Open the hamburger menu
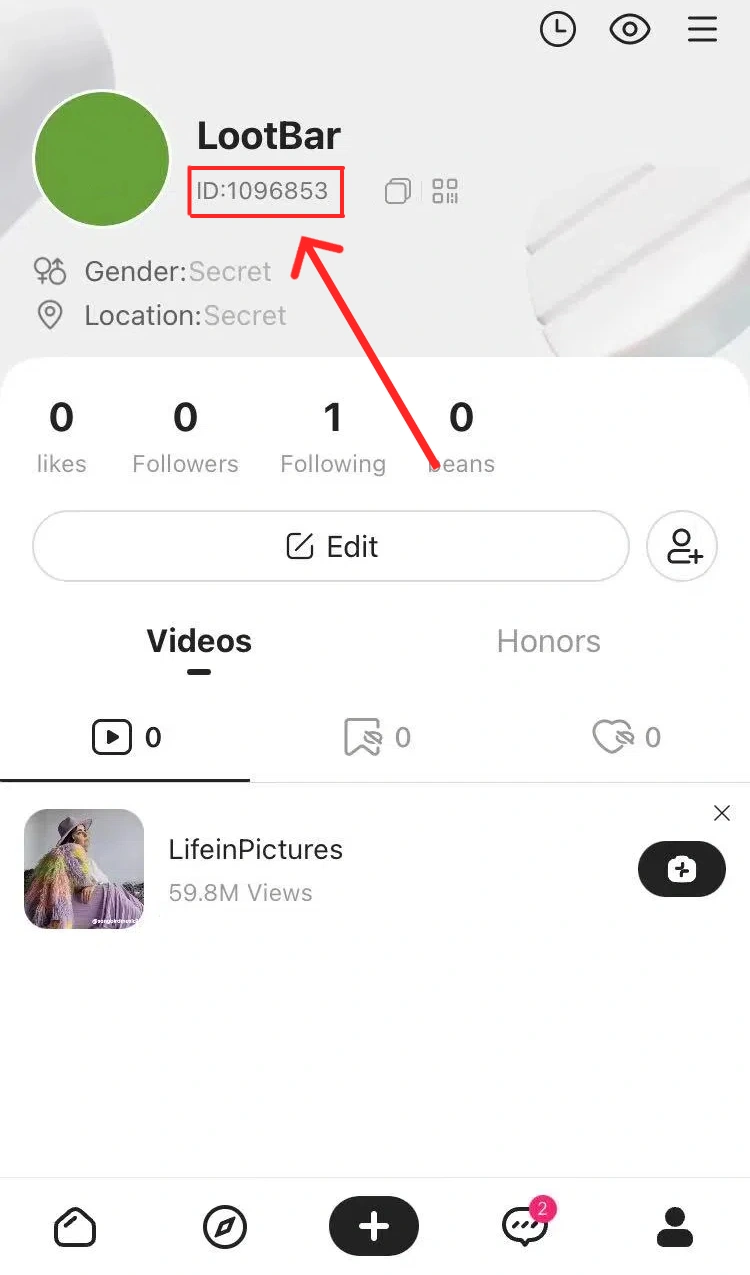This screenshot has height=1275, width=750. pos(702,30)
